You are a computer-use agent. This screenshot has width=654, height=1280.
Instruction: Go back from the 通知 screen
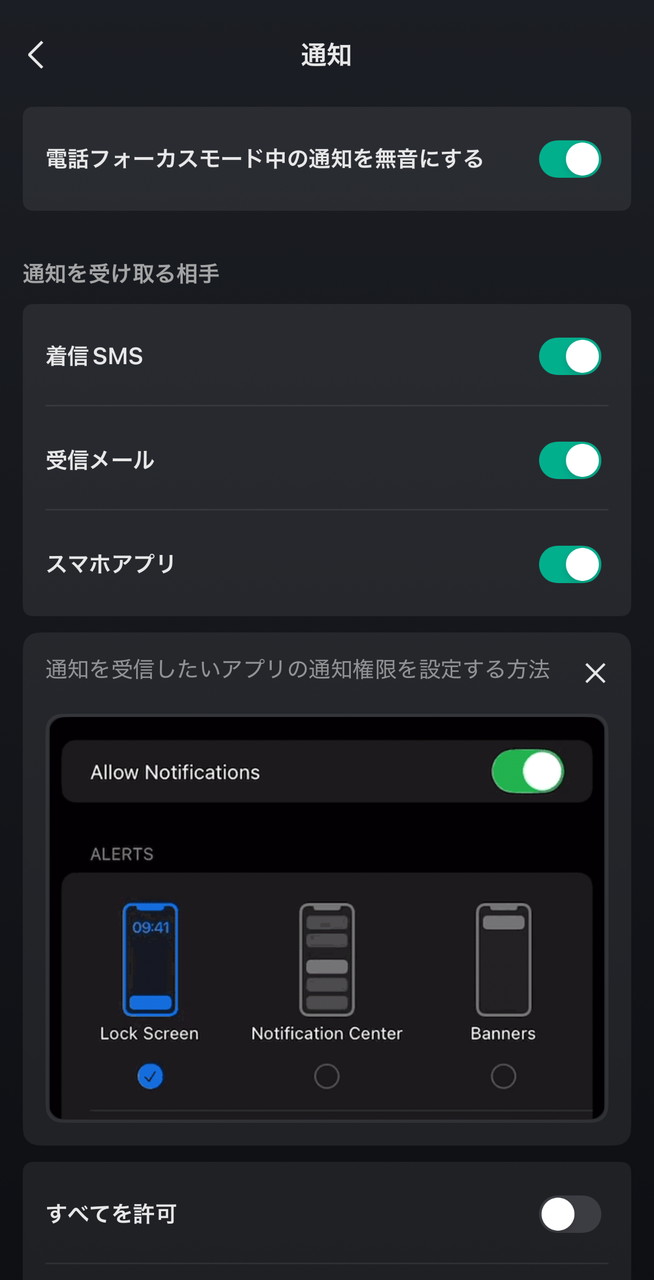36,55
